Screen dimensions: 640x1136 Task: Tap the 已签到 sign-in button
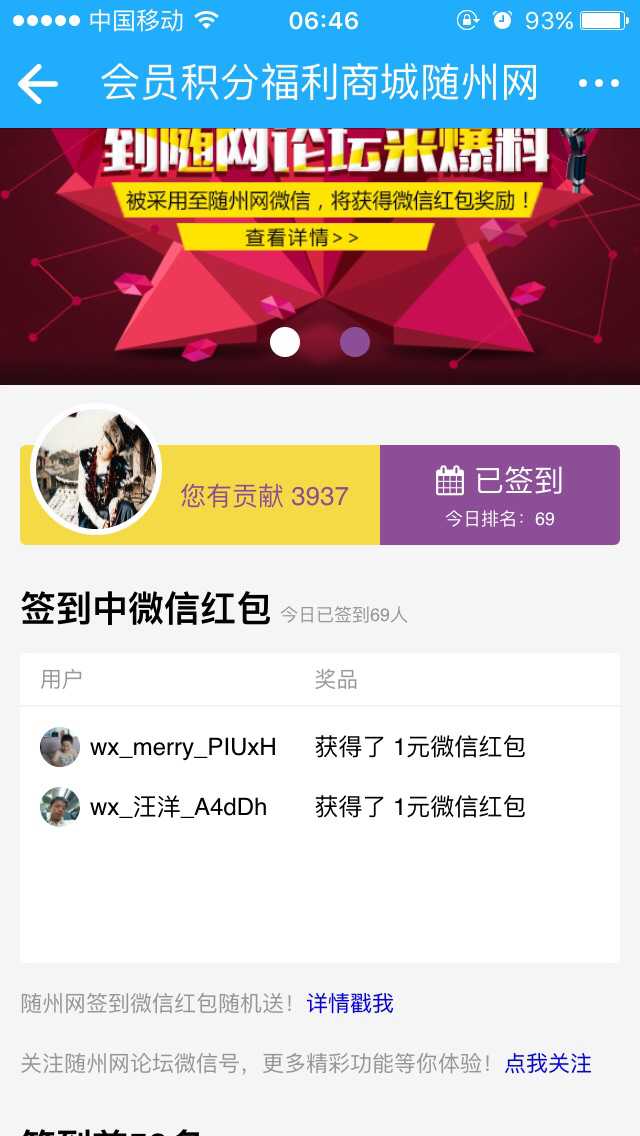[499, 494]
